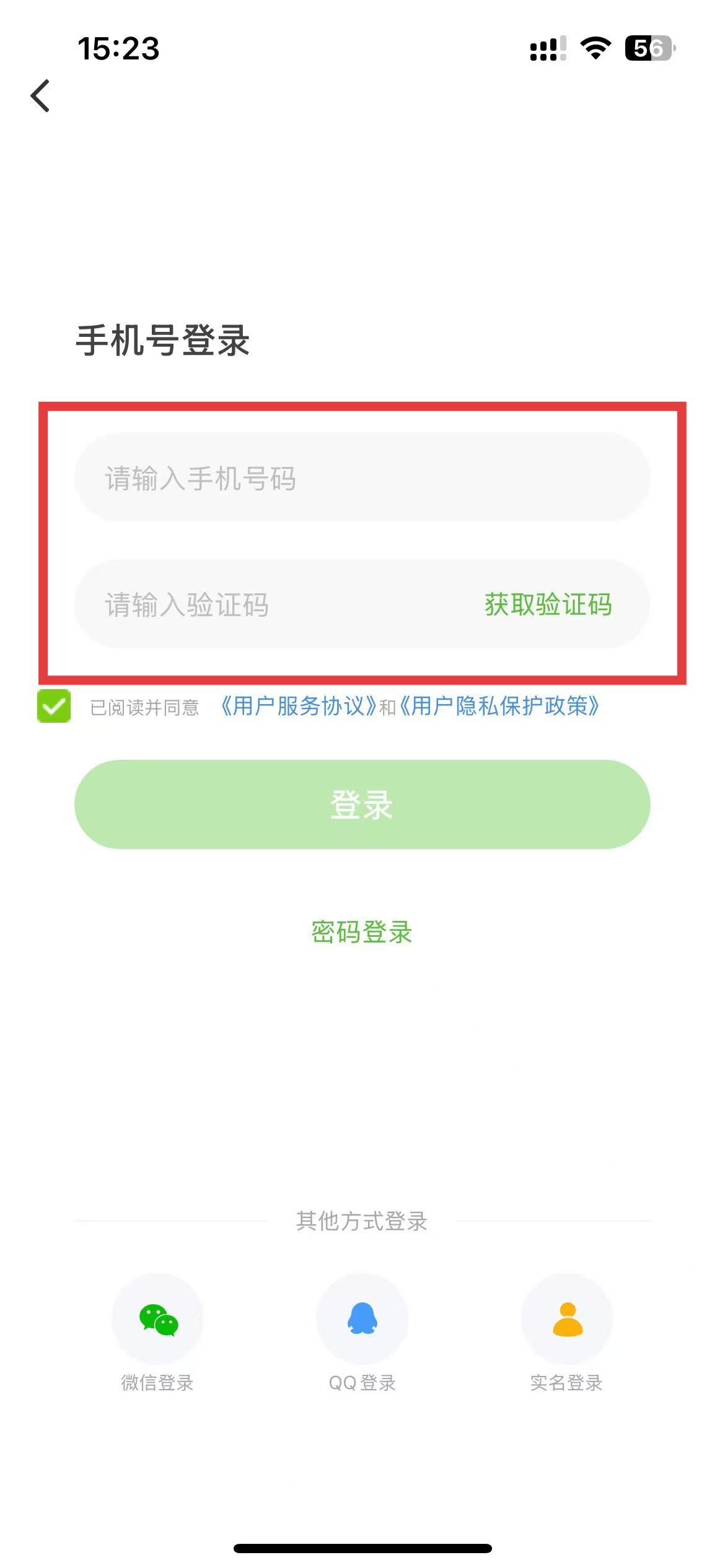Screen dimensions: 725x1568
Task: Uncheck the agreement checkbox
Action: [54, 706]
